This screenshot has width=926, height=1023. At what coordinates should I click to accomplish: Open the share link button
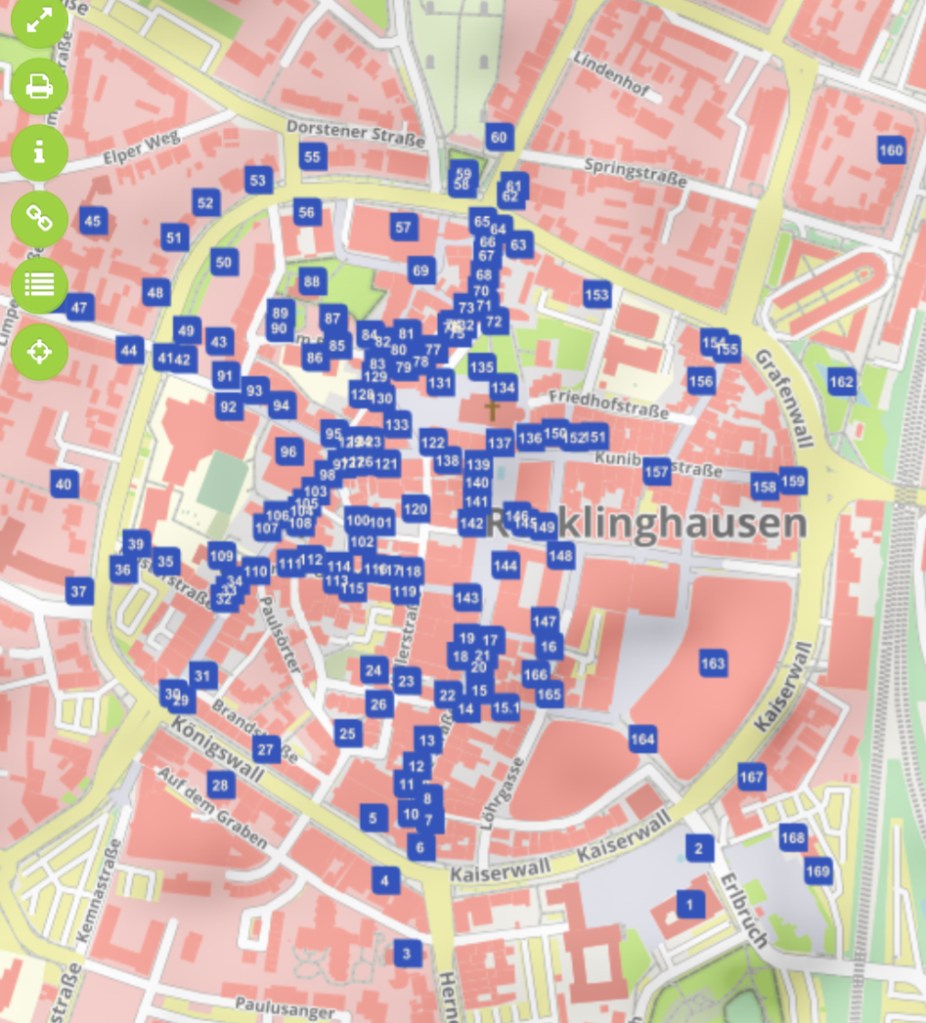coord(39,218)
